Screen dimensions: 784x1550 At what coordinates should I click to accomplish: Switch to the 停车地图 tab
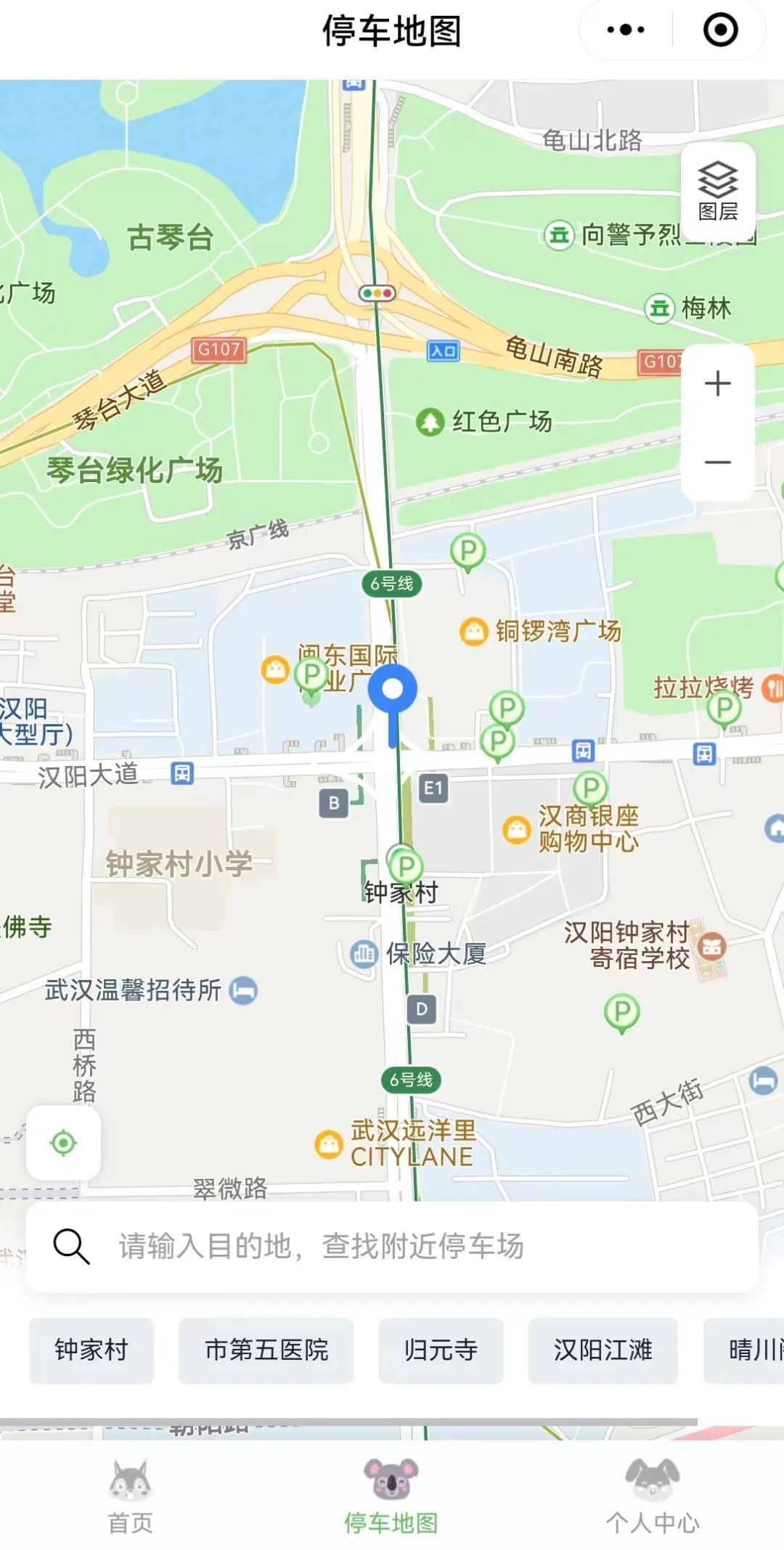point(391,1497)
